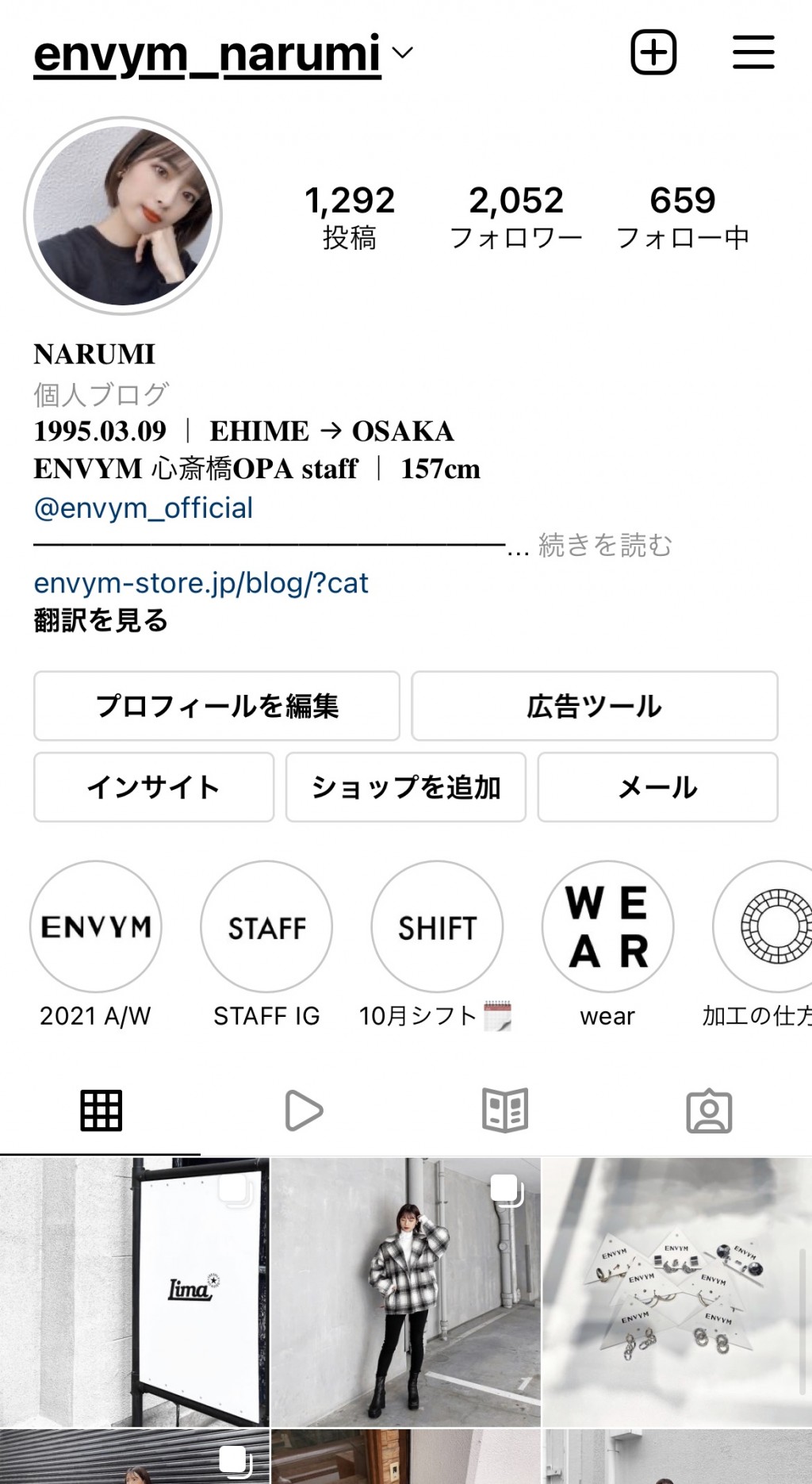
Task: Tap the プロフィールを編集 button
Action: (x=216, y=706)
